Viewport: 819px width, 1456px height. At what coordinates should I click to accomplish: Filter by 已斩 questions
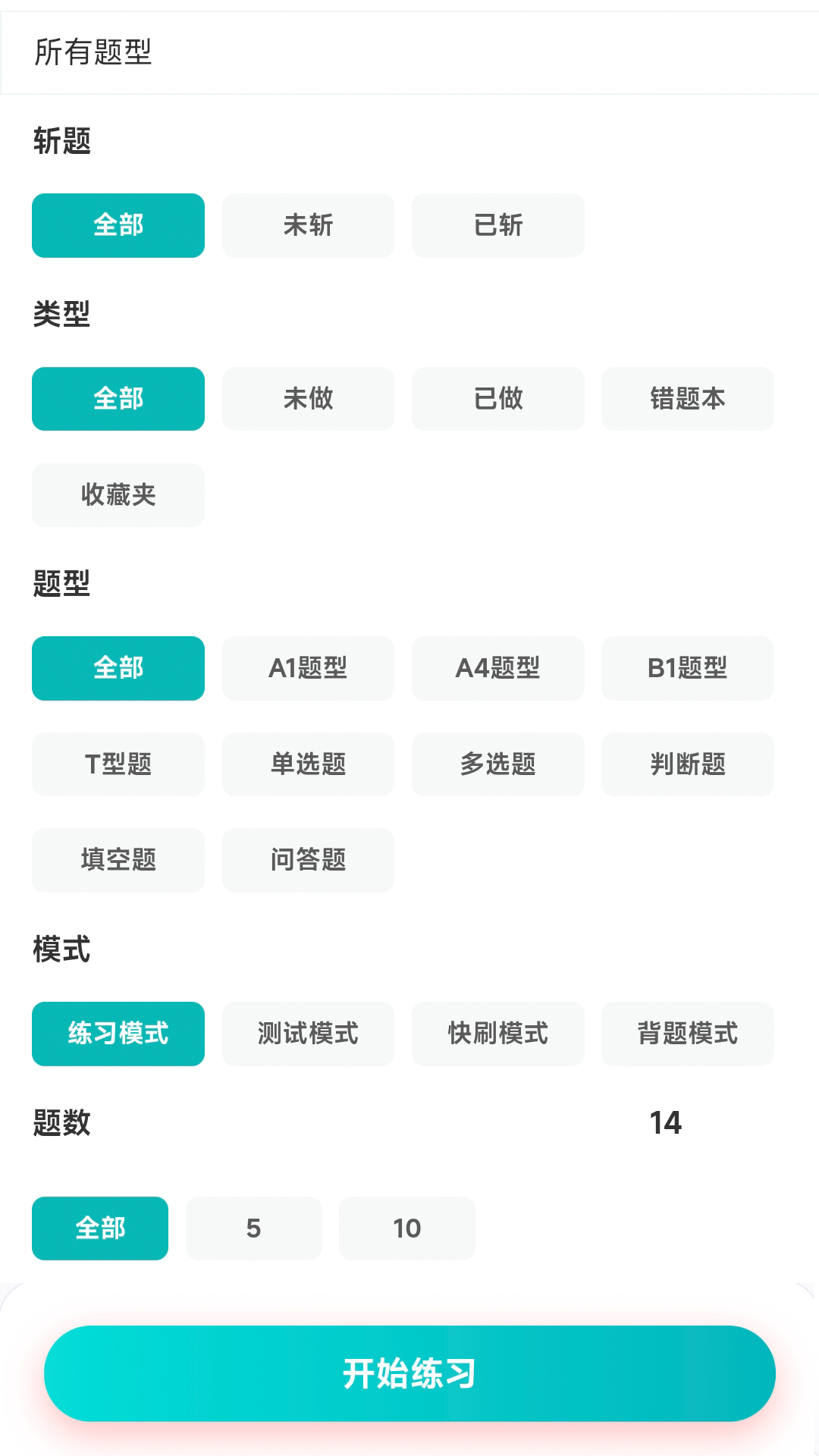click(497, 225)
